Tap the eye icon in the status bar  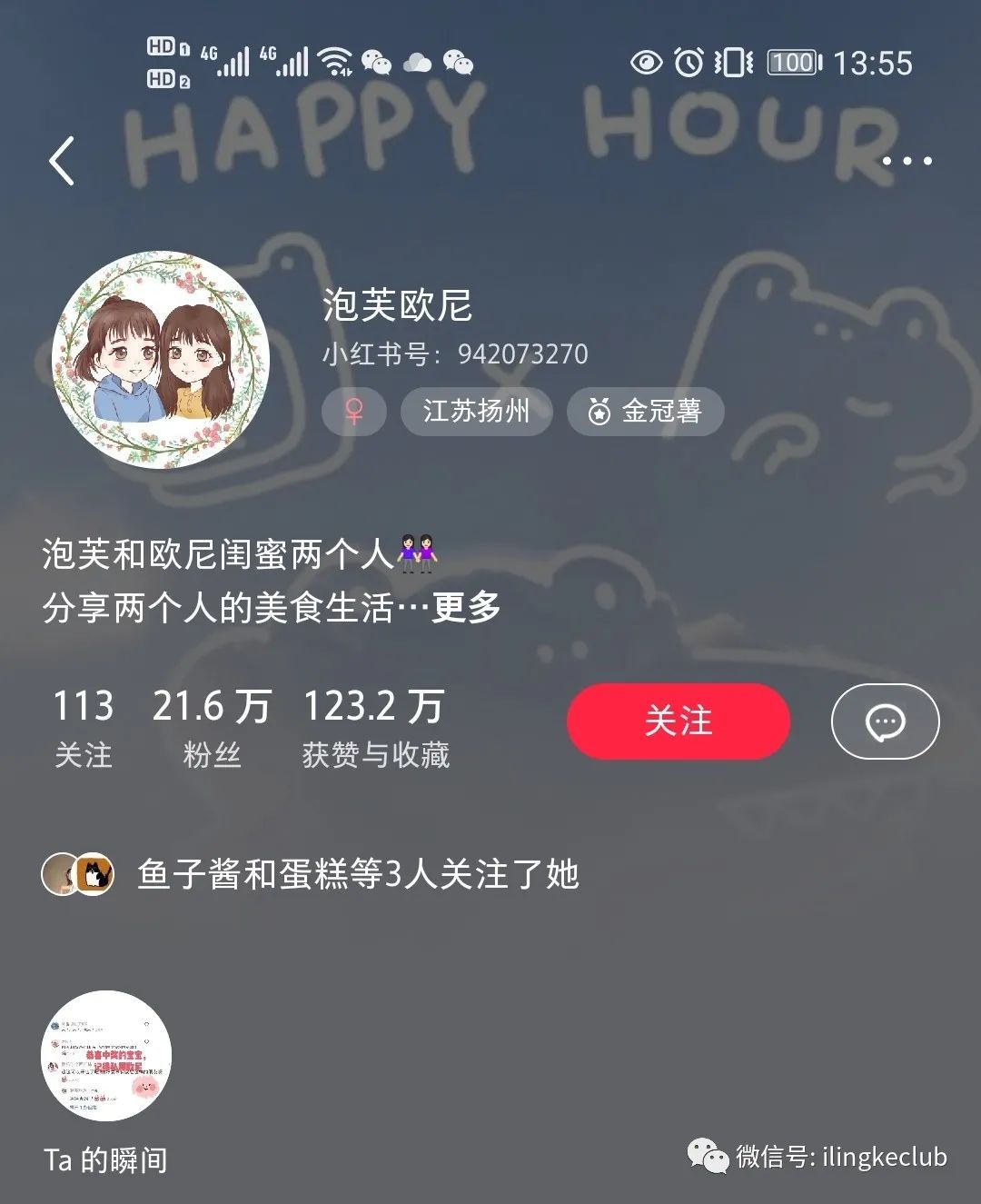[x=647, y=62]
